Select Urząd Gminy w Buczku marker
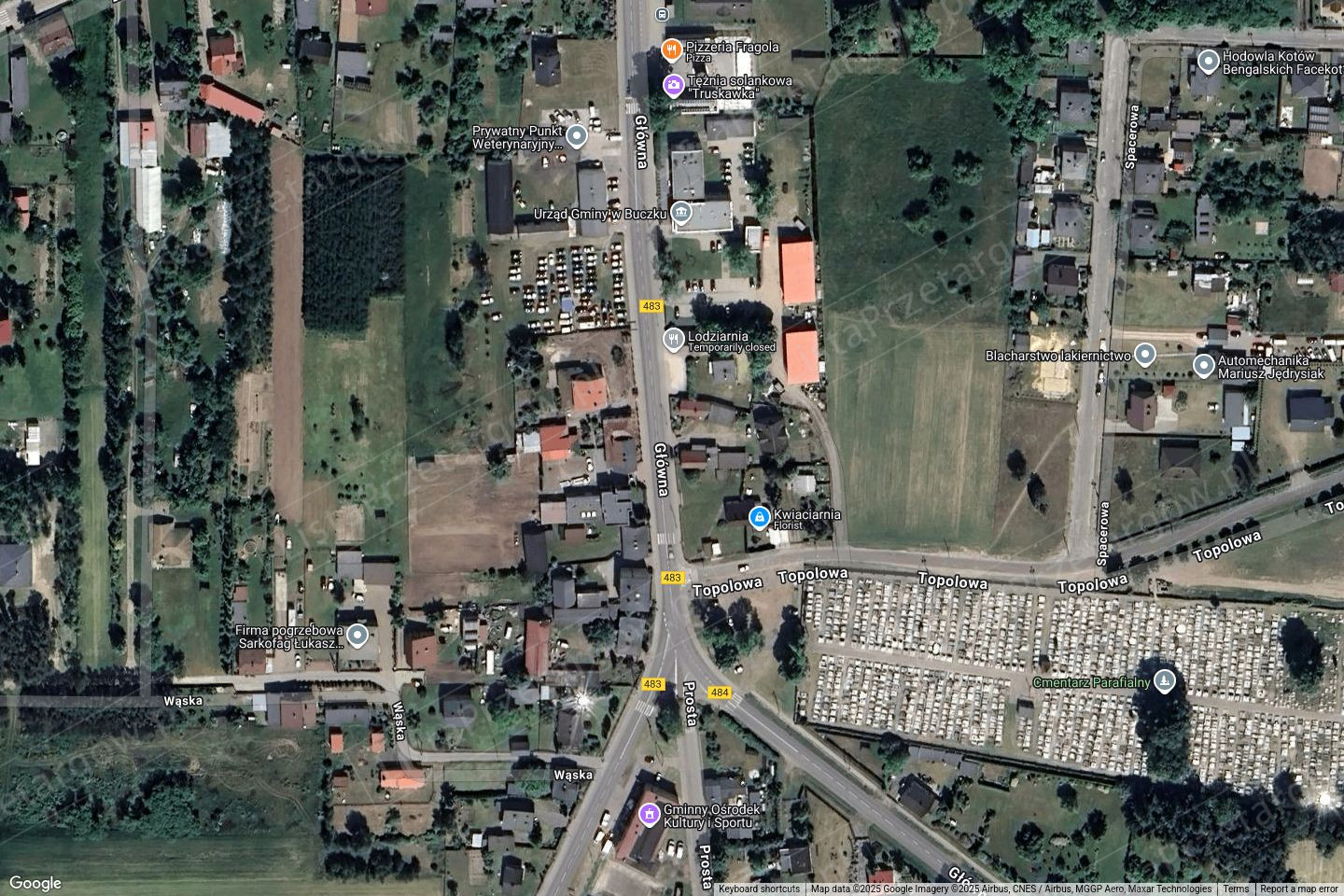The image size is (1344, 896). (681, 214)
